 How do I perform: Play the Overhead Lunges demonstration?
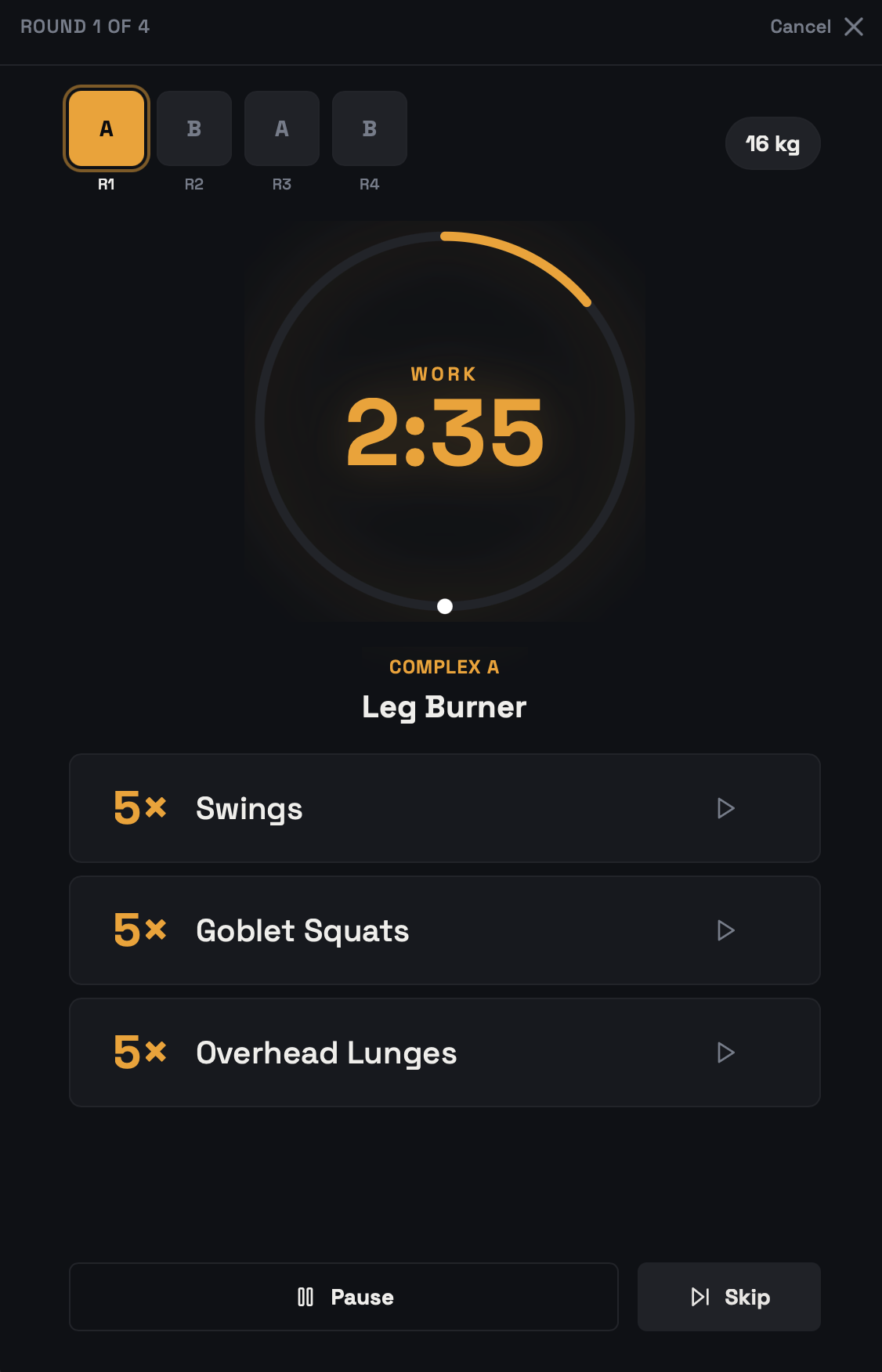point(725,1052)
